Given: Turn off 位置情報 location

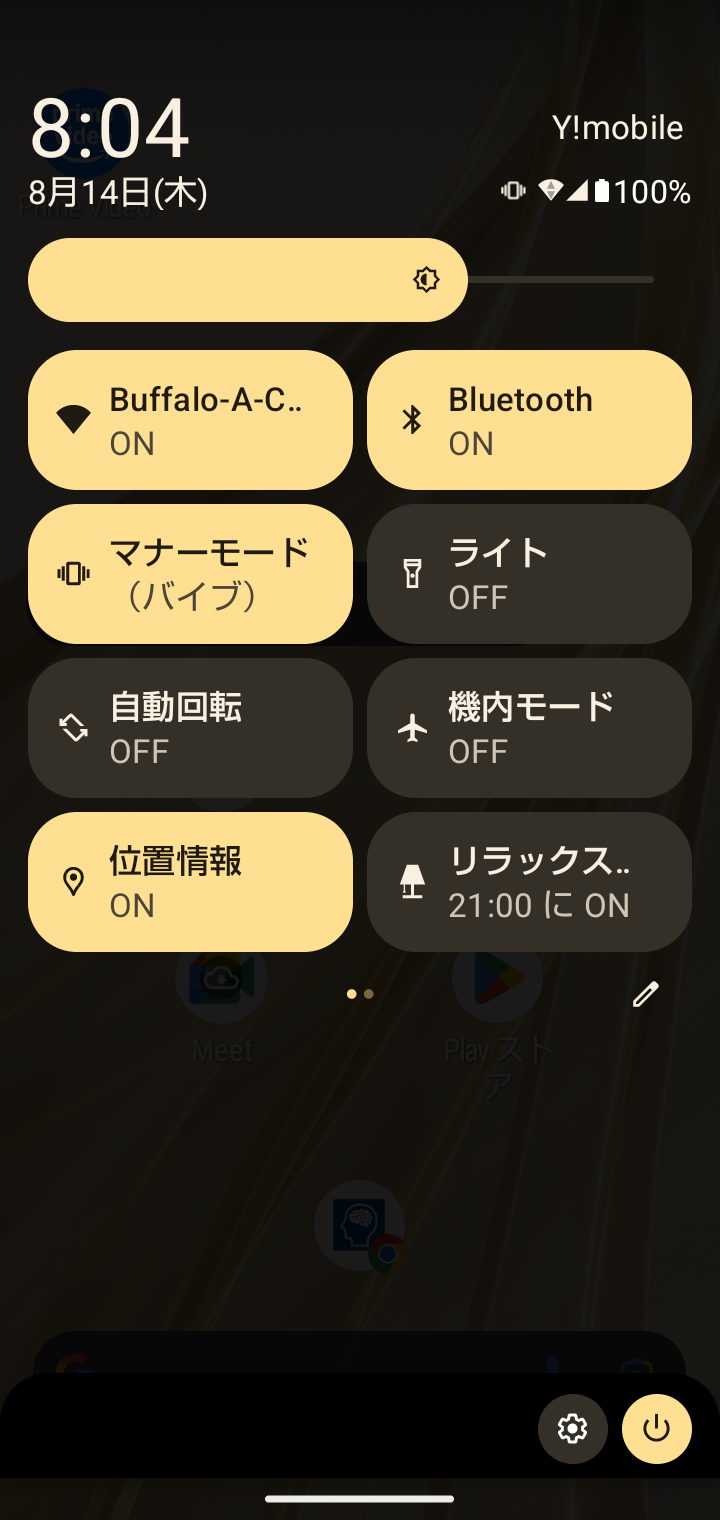Looking at the screenshot, I should (190, 882).
